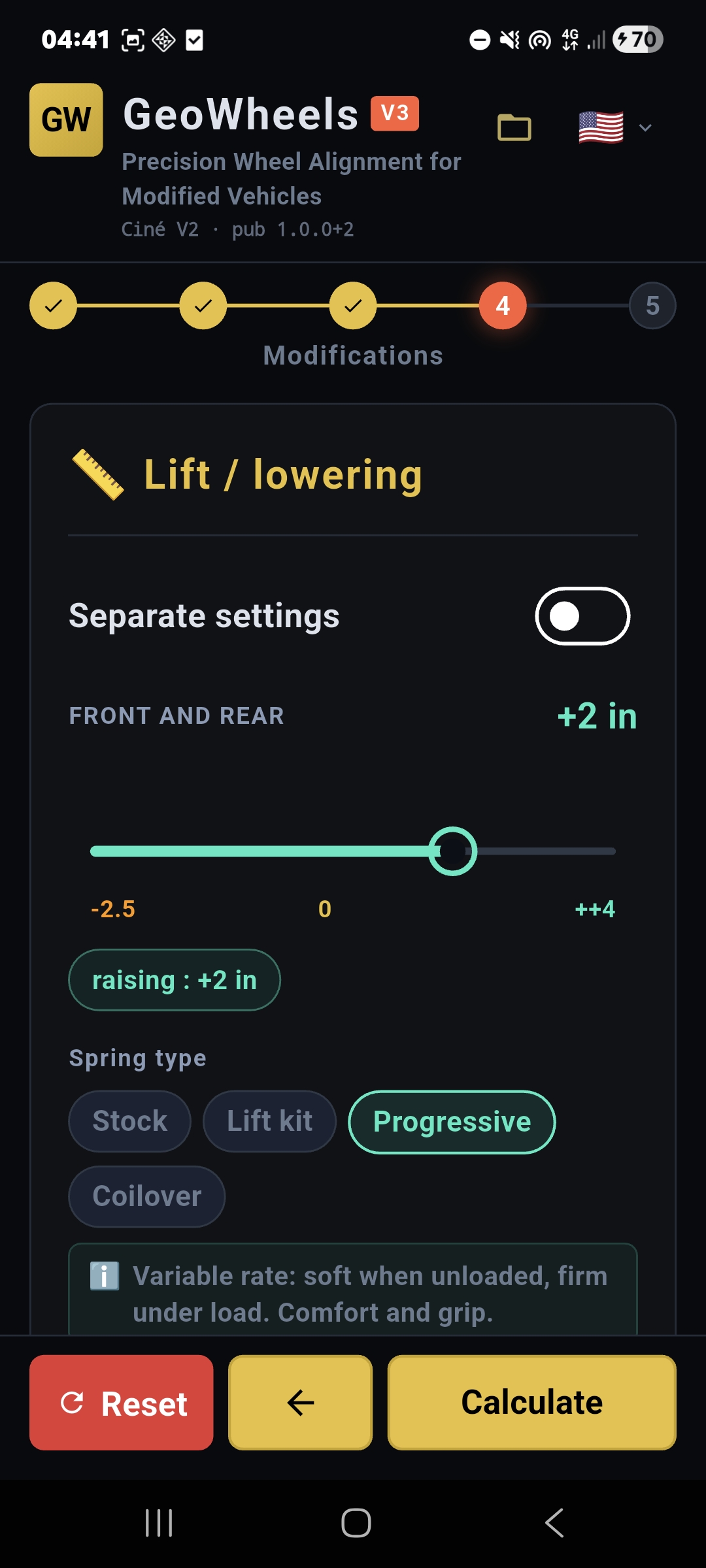Select the active Modifications step 4
The width and height of the screenshot is (706, 1568).
click(502, 304)
